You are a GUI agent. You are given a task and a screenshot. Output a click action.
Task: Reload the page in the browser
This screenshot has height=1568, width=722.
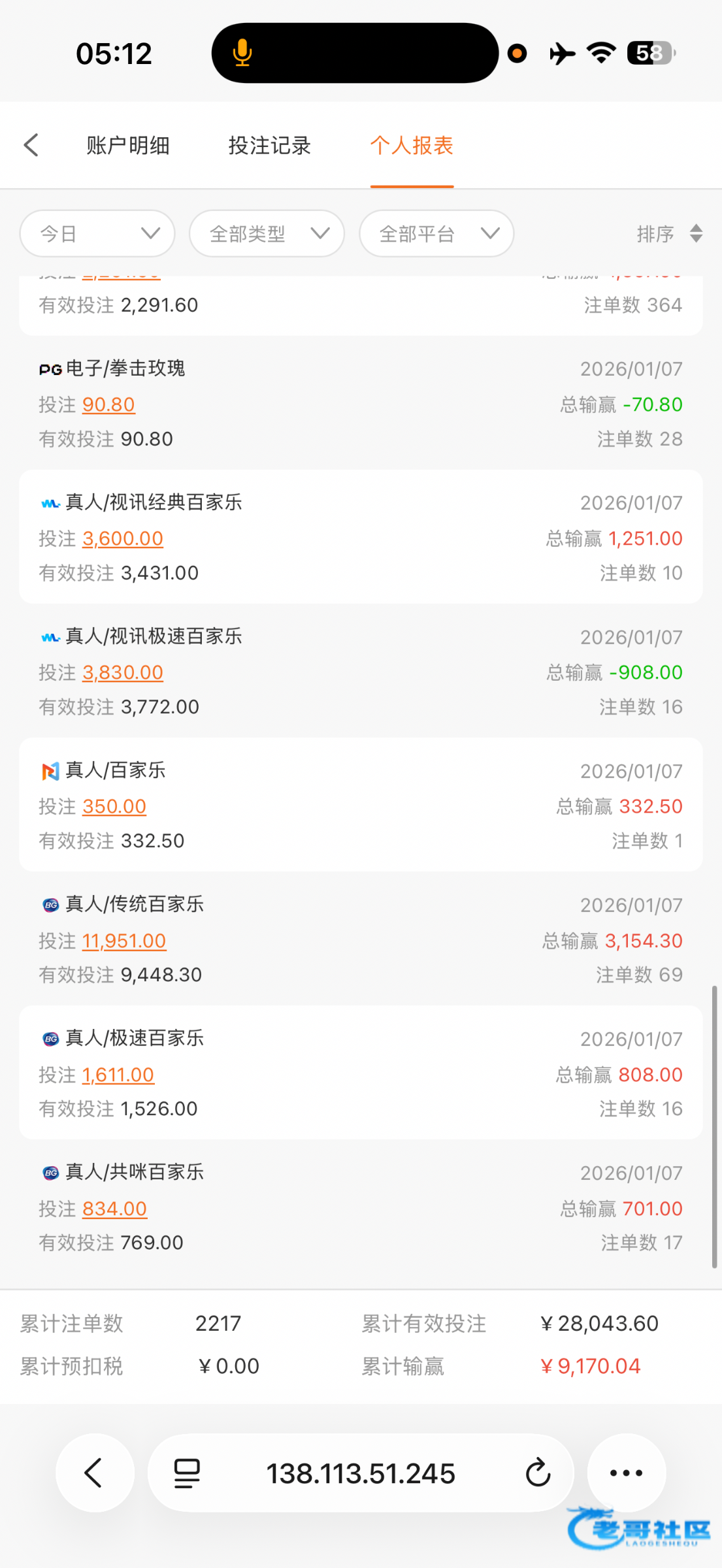[538, 1473]
